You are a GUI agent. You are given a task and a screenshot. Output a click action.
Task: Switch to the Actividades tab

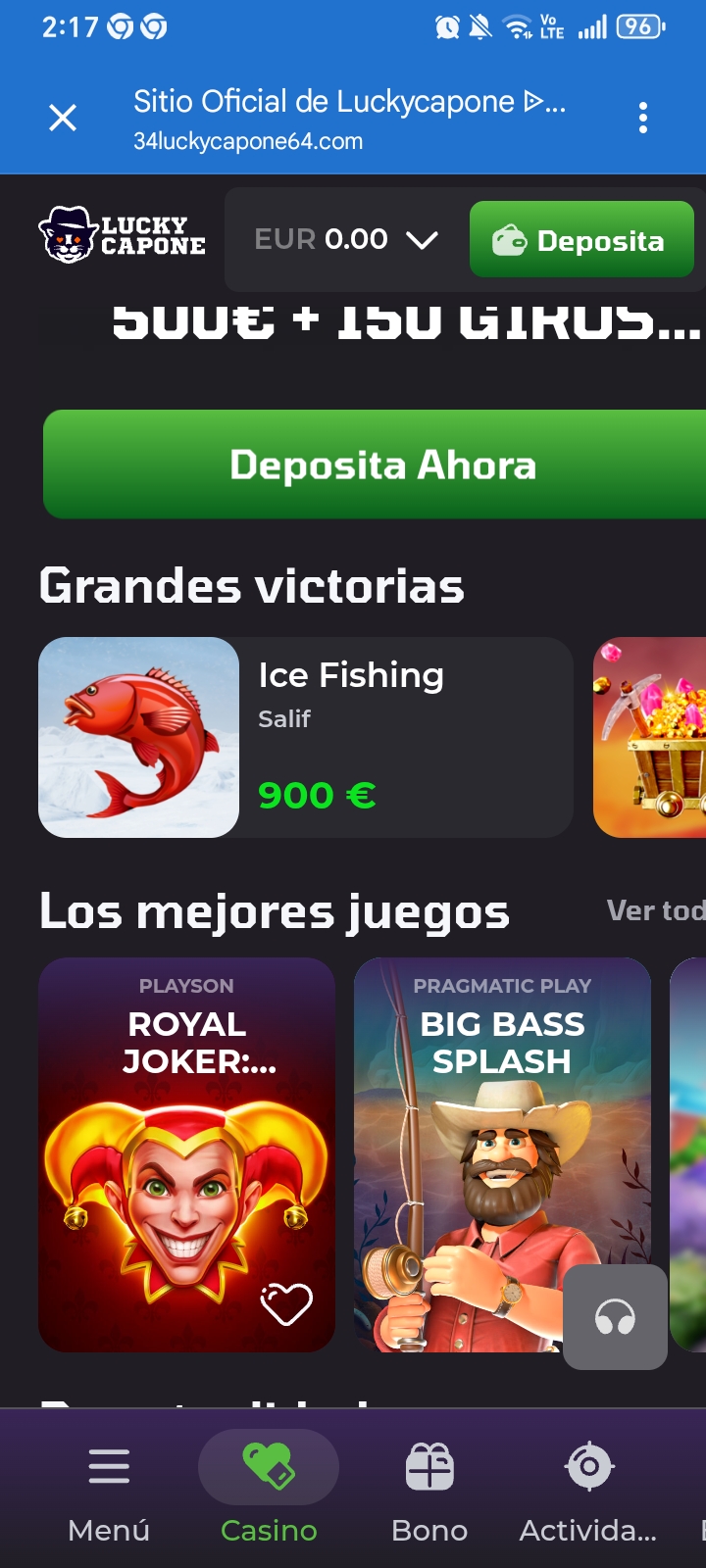click(x=588, y=1488)
